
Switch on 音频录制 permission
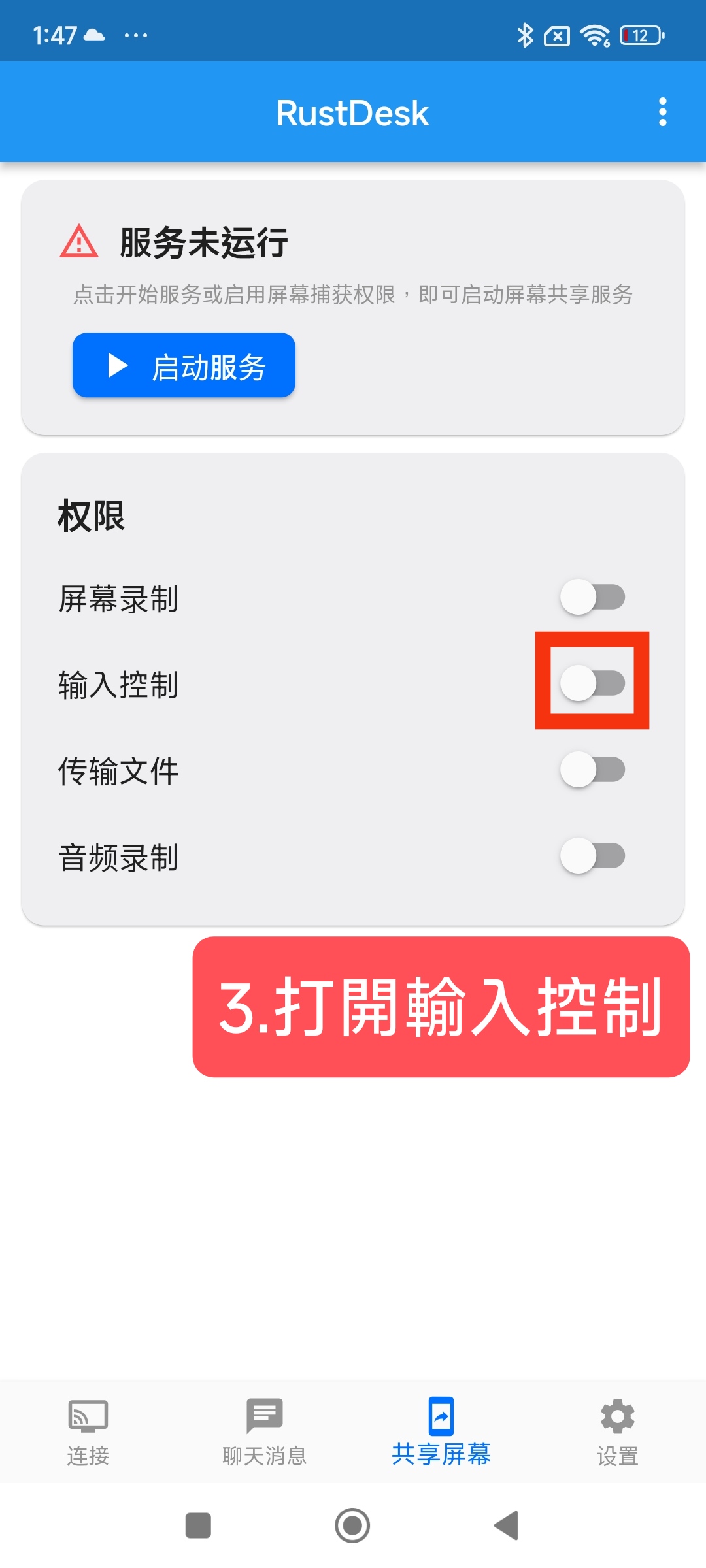(x=592, y=856)
